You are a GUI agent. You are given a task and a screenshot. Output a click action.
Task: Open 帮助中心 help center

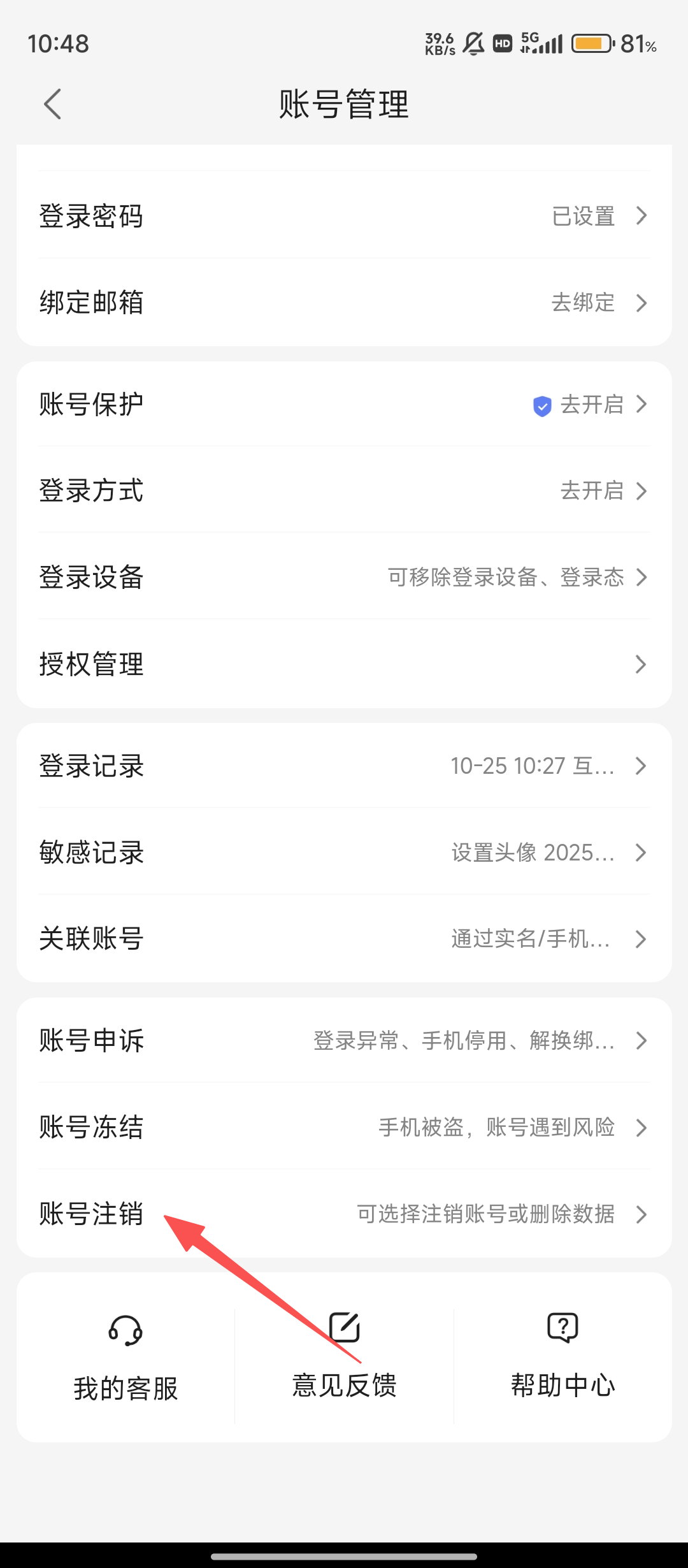point(563,1358)
